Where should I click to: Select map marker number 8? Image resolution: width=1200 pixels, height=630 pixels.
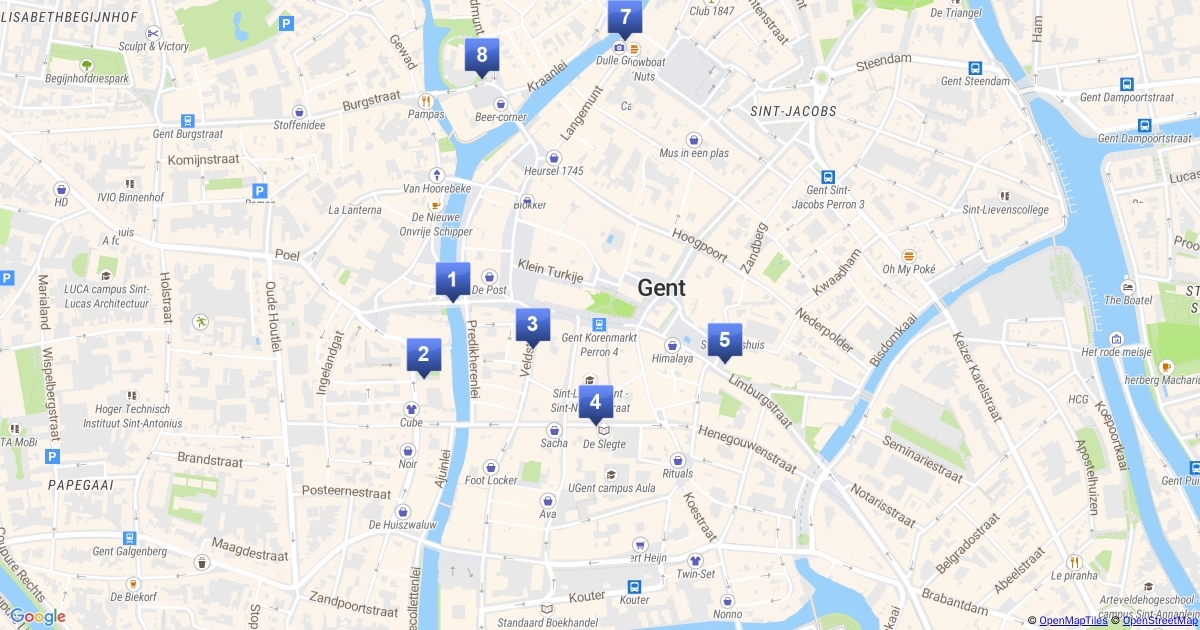point(482,55)
